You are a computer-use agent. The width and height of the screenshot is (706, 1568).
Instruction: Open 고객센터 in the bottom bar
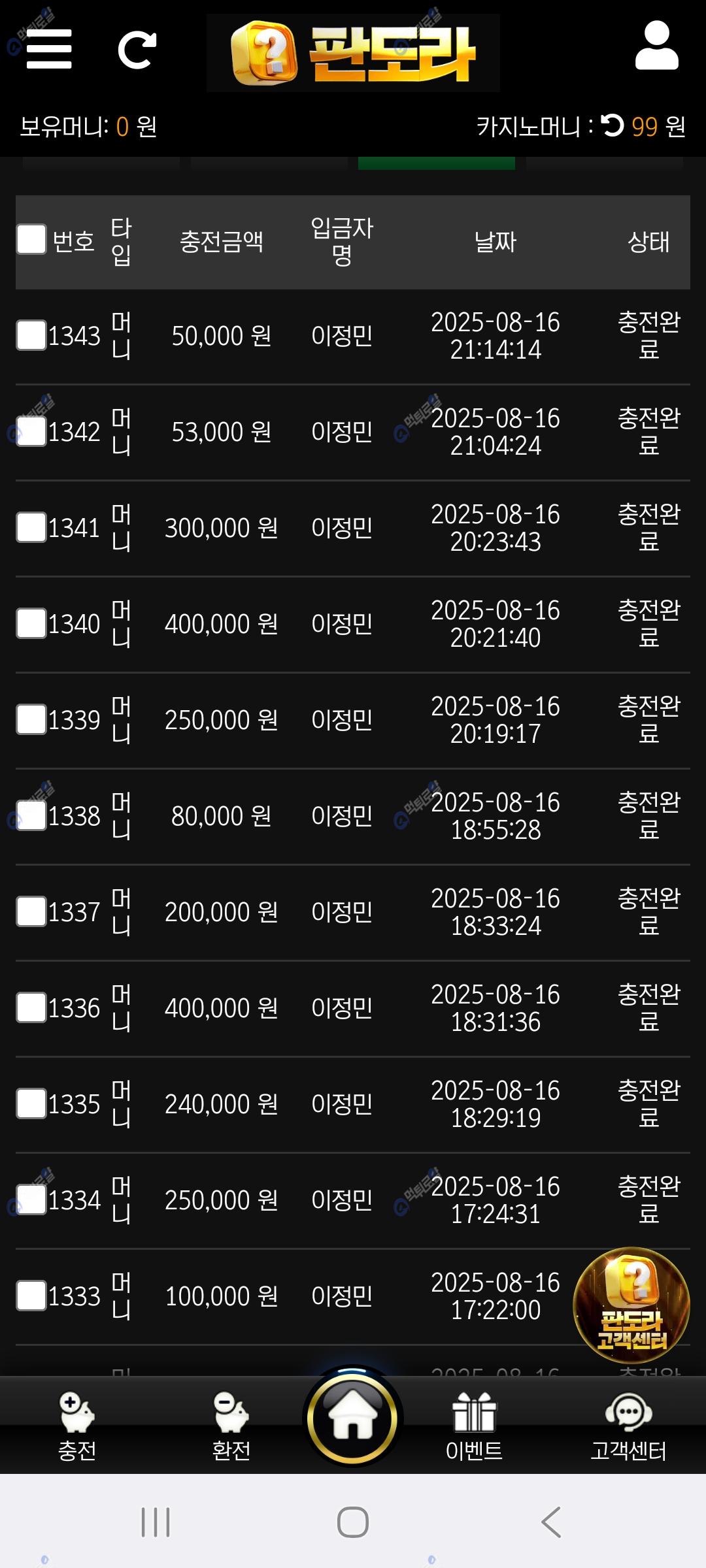[x=628, y=1426]
